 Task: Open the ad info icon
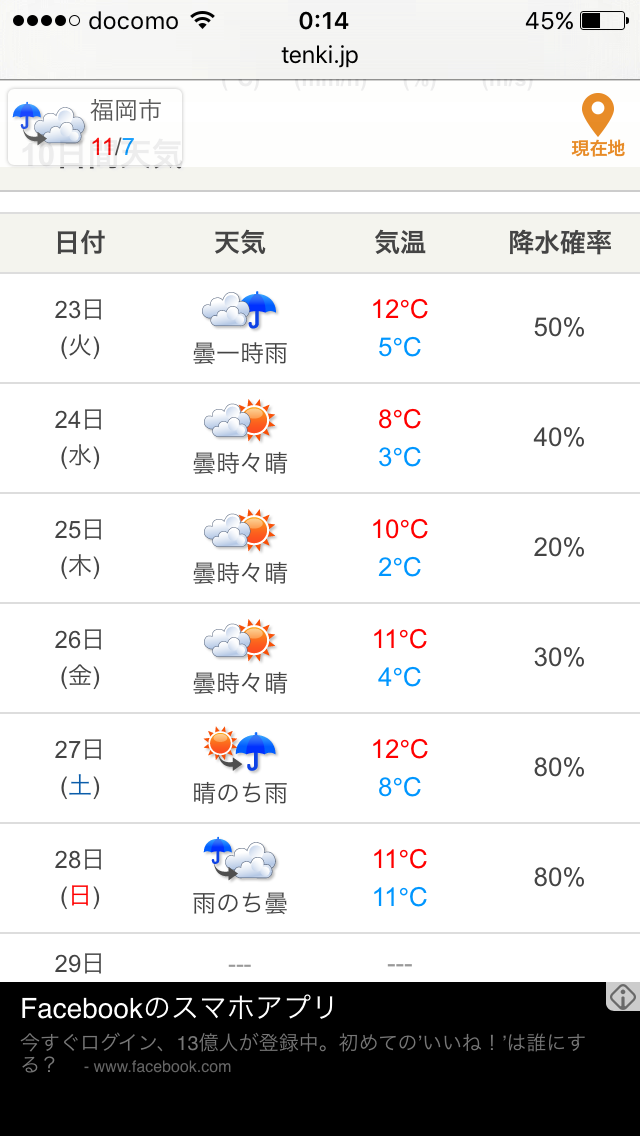click(x=623, y=997)
